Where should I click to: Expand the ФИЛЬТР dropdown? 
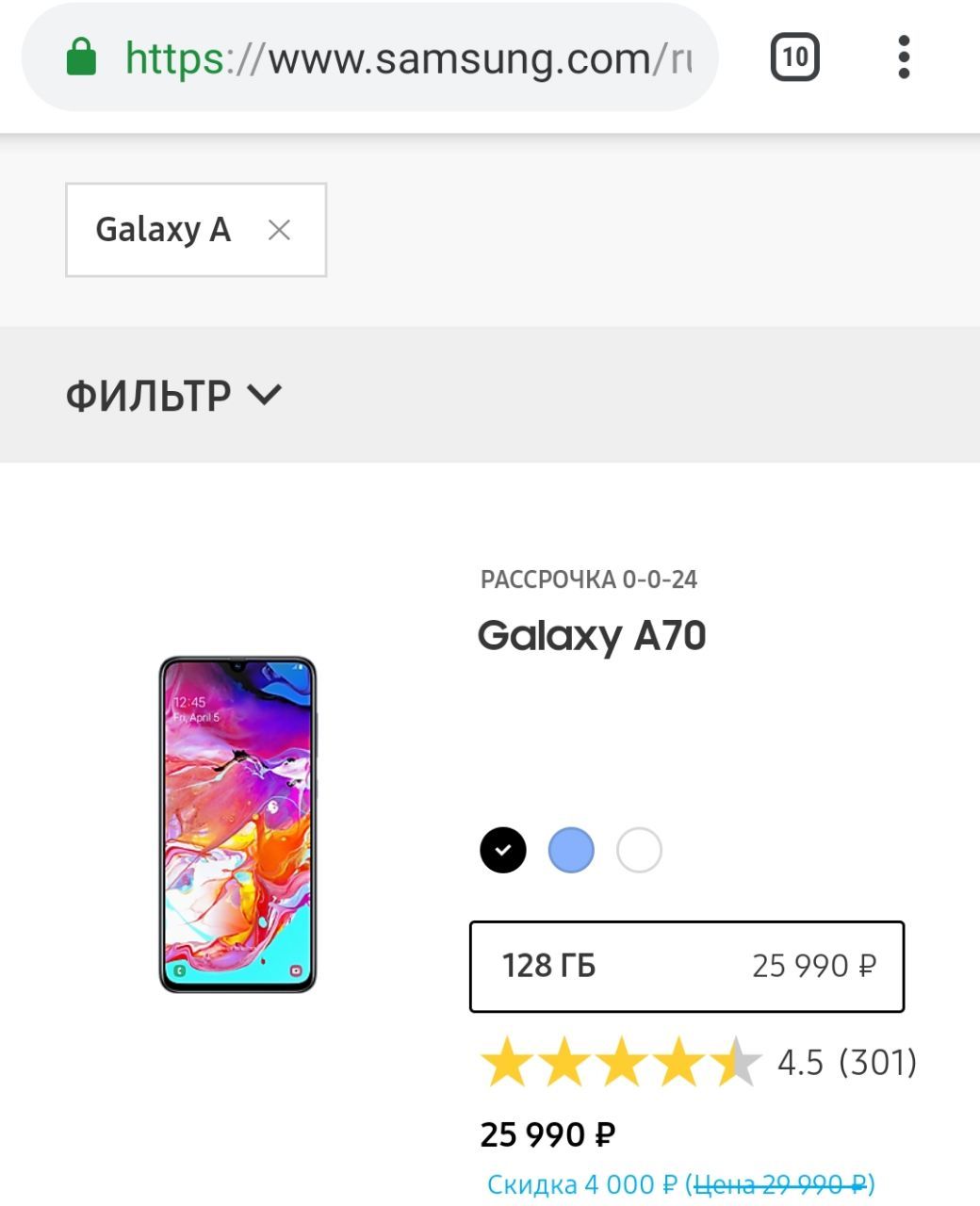(174, 395)
